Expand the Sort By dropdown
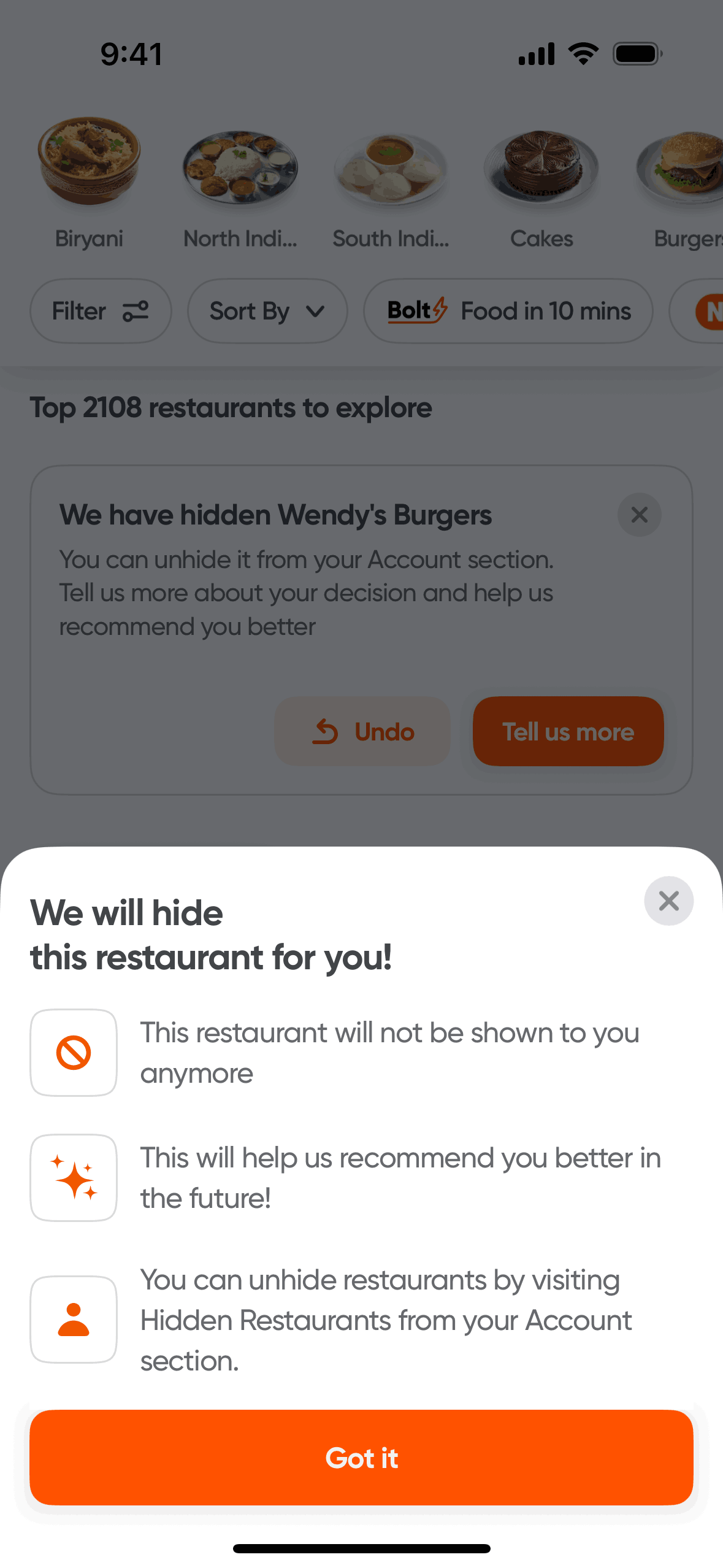Viewport: 723px width, 1568px height. pos(267,311)
